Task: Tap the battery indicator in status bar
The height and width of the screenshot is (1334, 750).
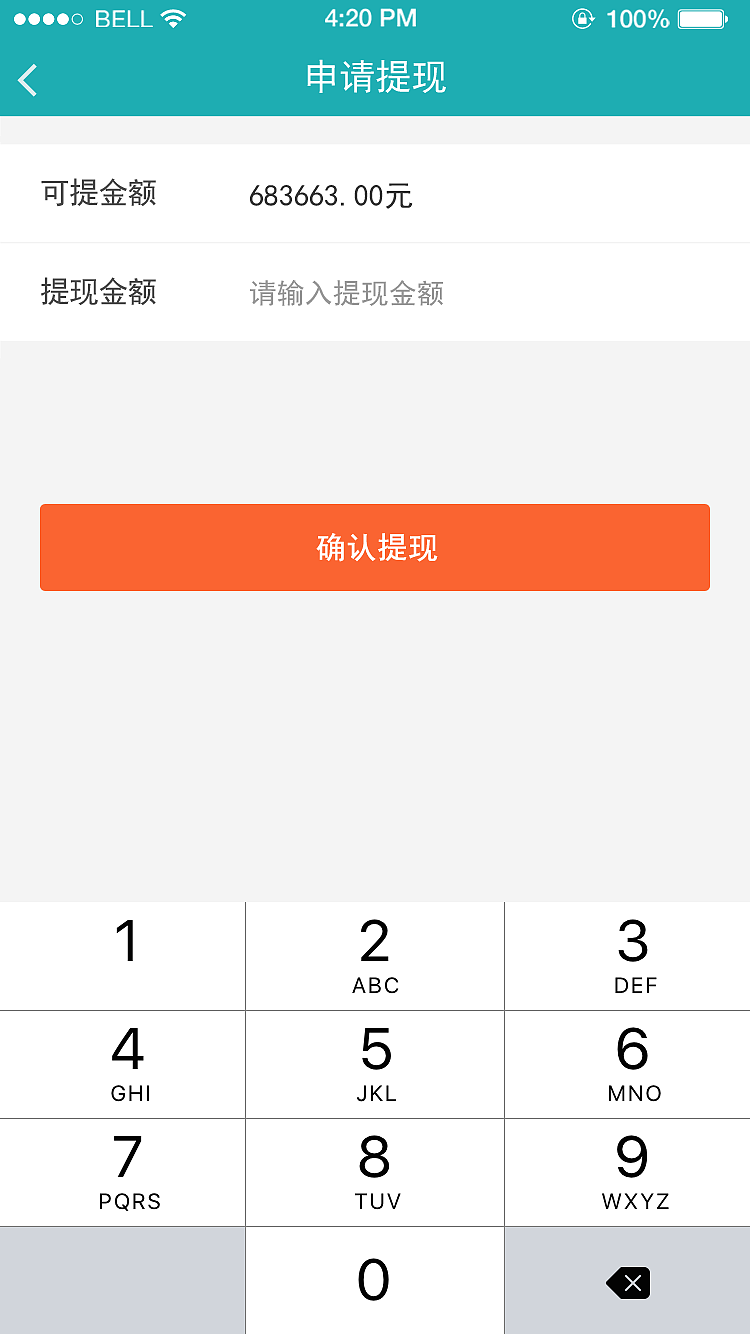Action: click(699, 18)
